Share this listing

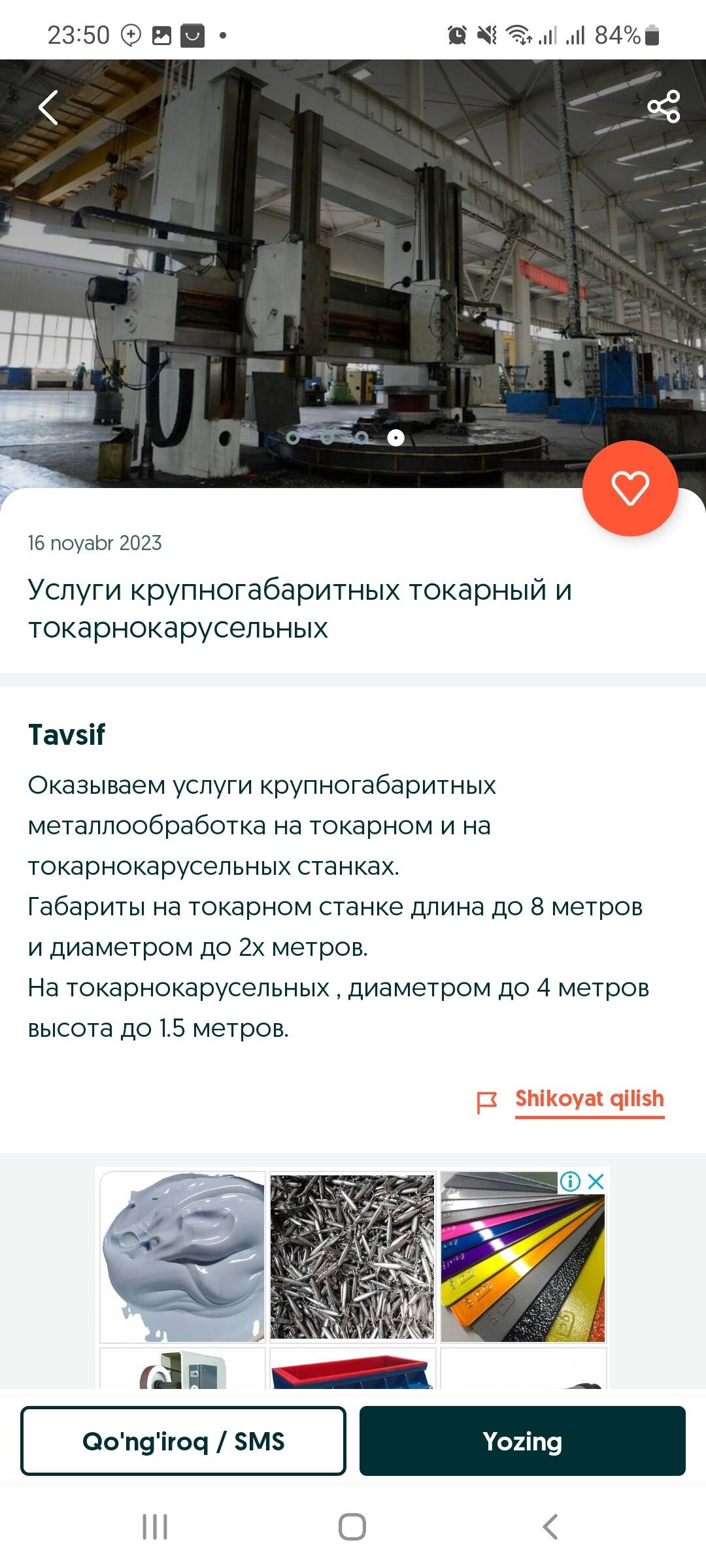tap(664, 106)
